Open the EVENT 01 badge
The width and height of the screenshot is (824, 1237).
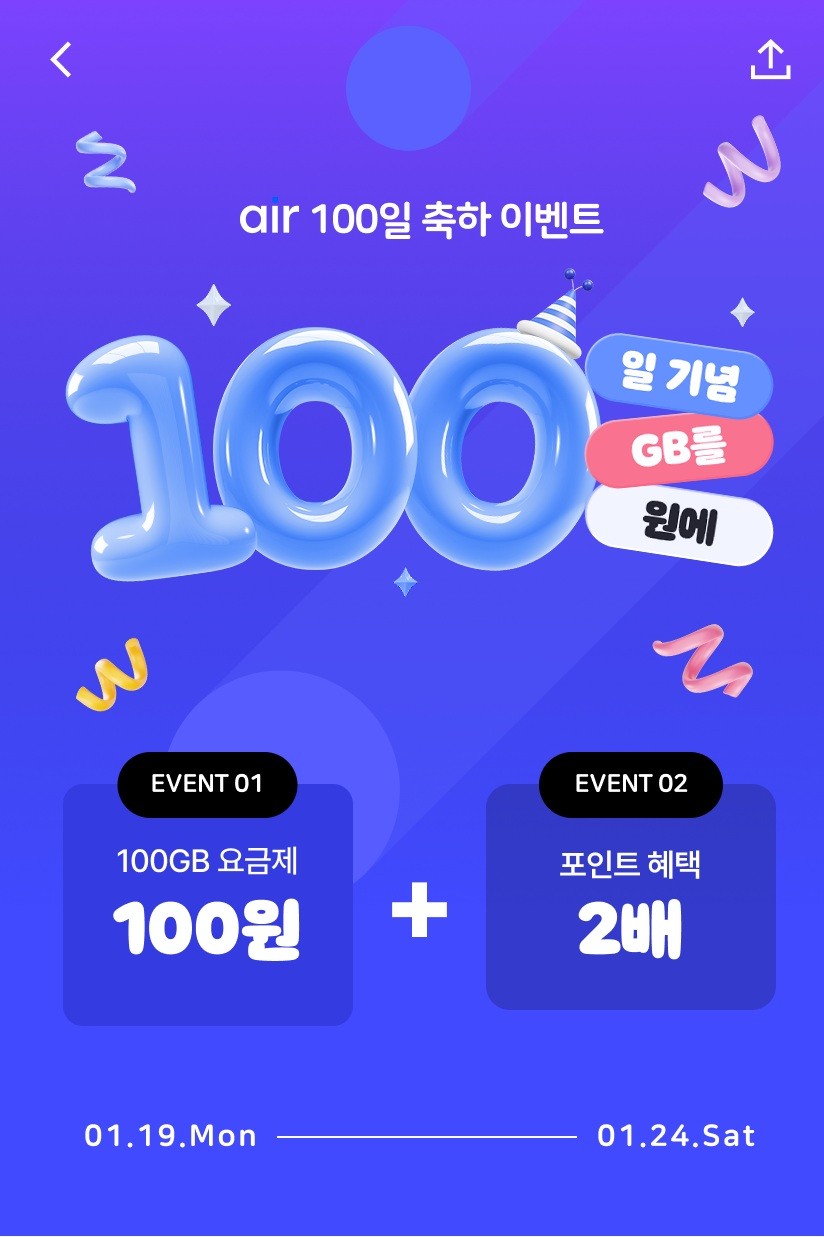[x=207, y=785]
